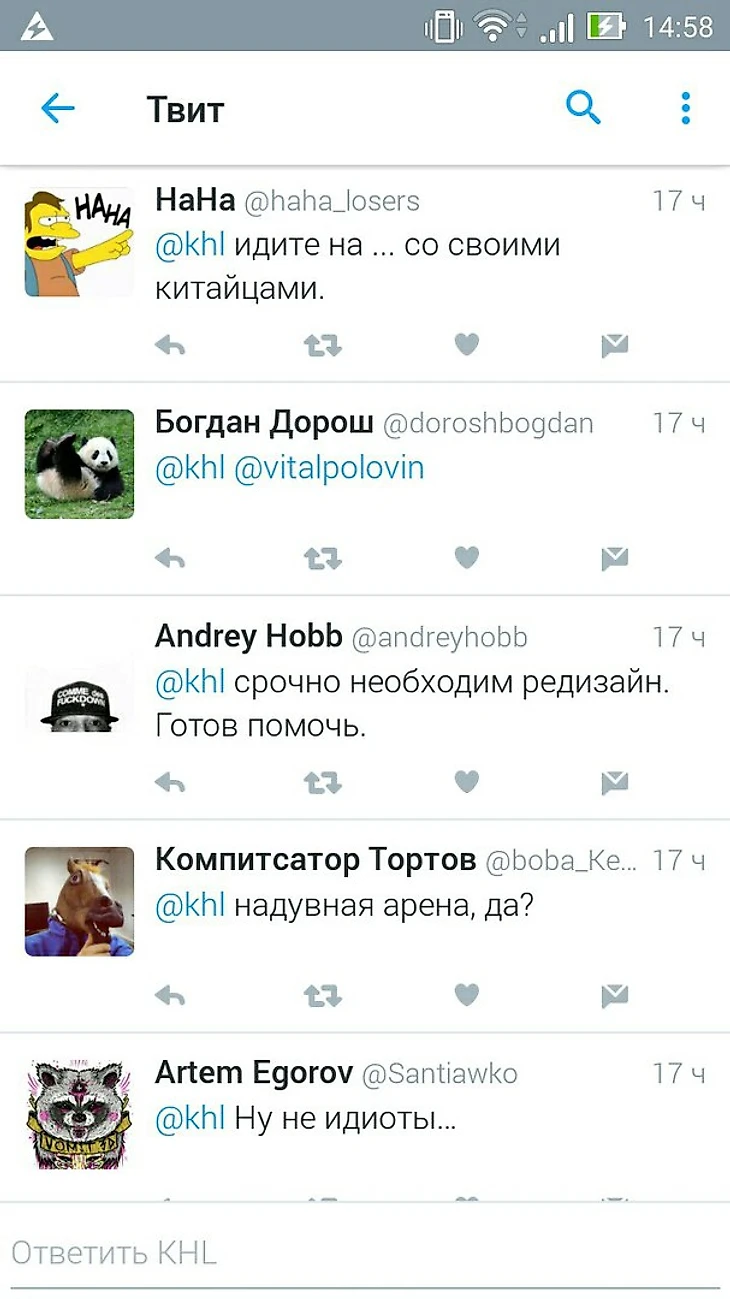Retweet Andrey Hobb's tweet
This screenshot has width=730, height=1299.
click(322, 782)
